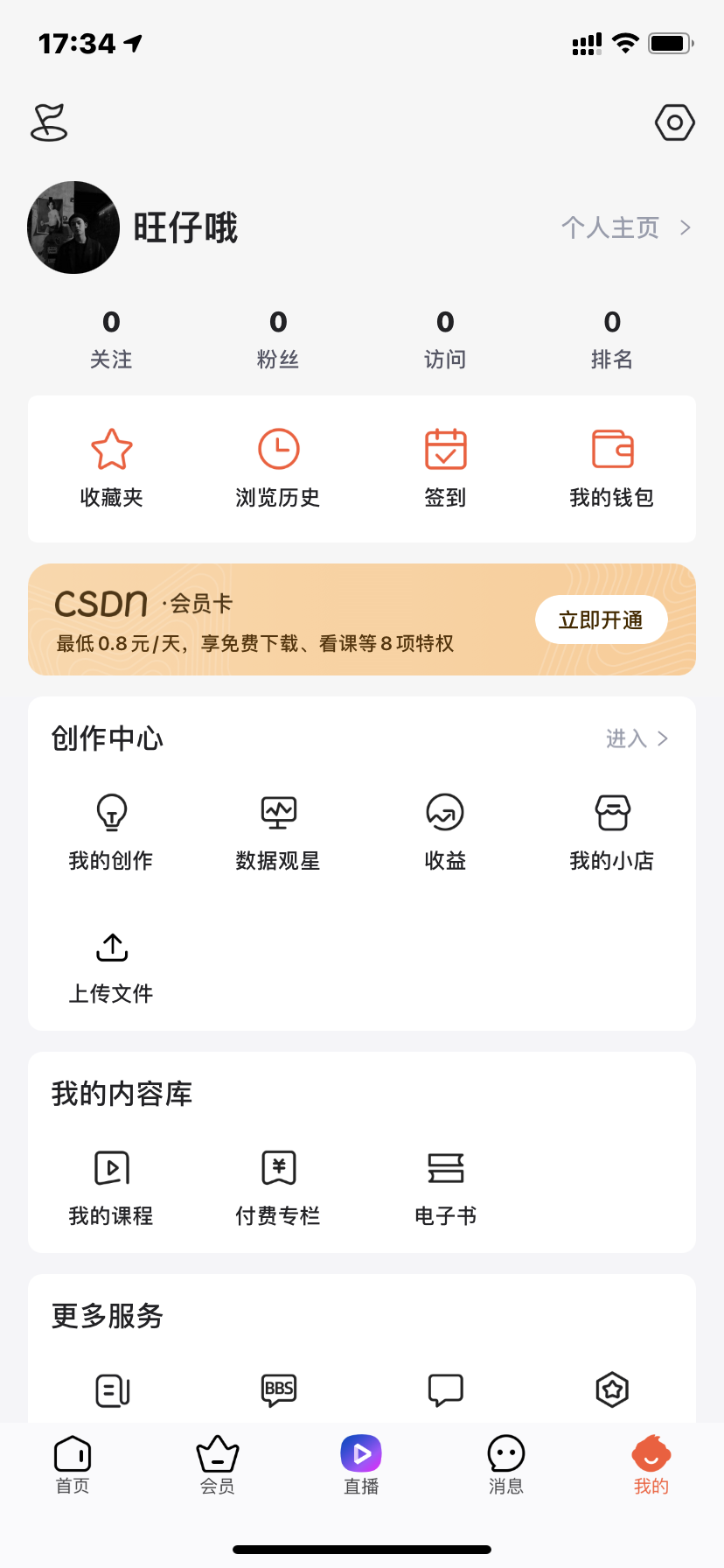Open 我的课程 courses
Image resolution: width=724 pixels, height=1568 pixels.
[111, 1187]
